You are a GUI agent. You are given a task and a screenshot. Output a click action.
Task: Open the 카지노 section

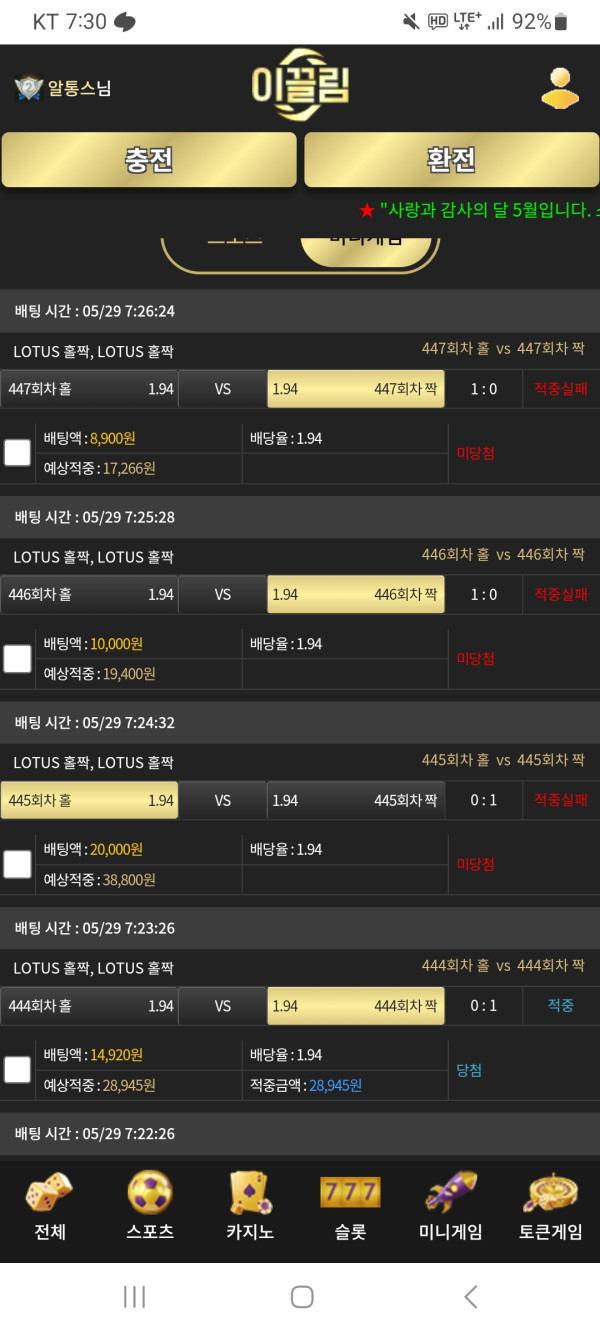click(250, 1207)
